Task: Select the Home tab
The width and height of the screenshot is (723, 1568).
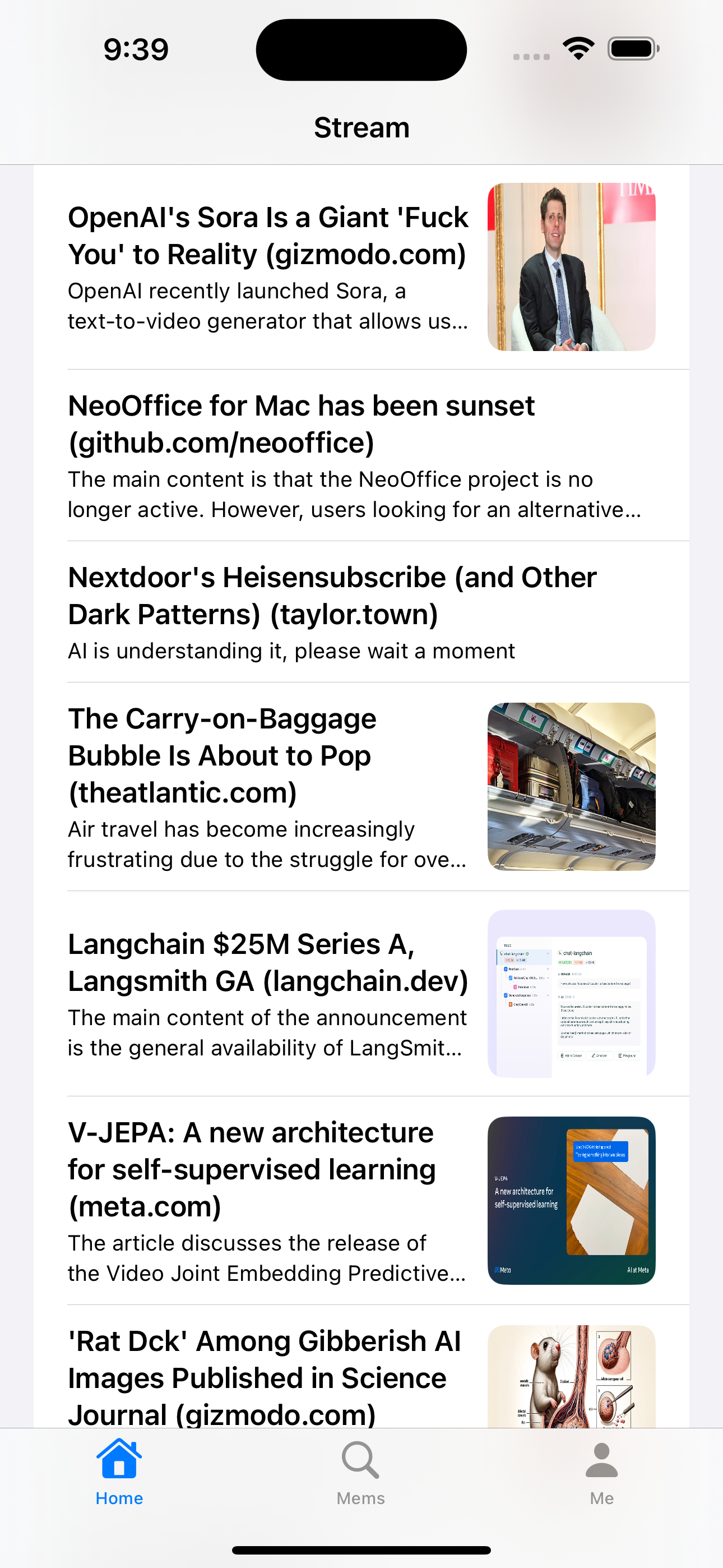Action: pyautogui.click(x=119, y=1472)
